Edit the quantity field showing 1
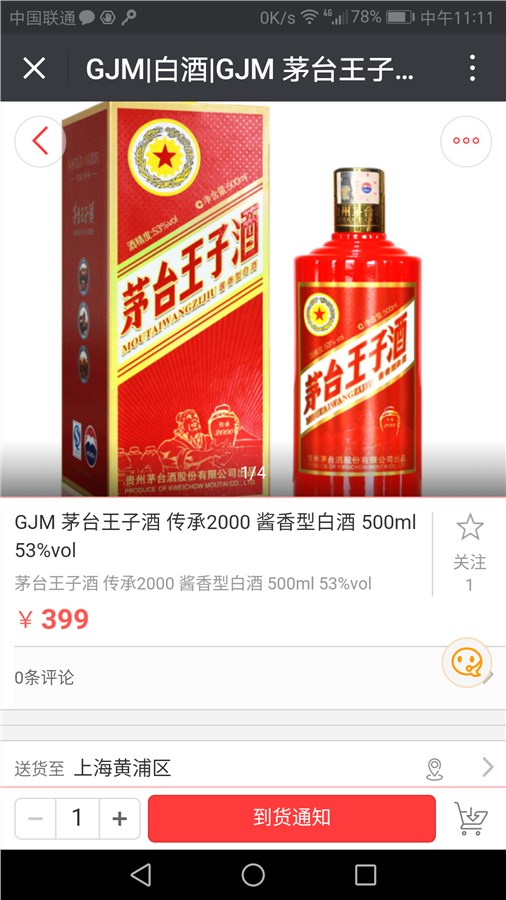 pos(77,818)
